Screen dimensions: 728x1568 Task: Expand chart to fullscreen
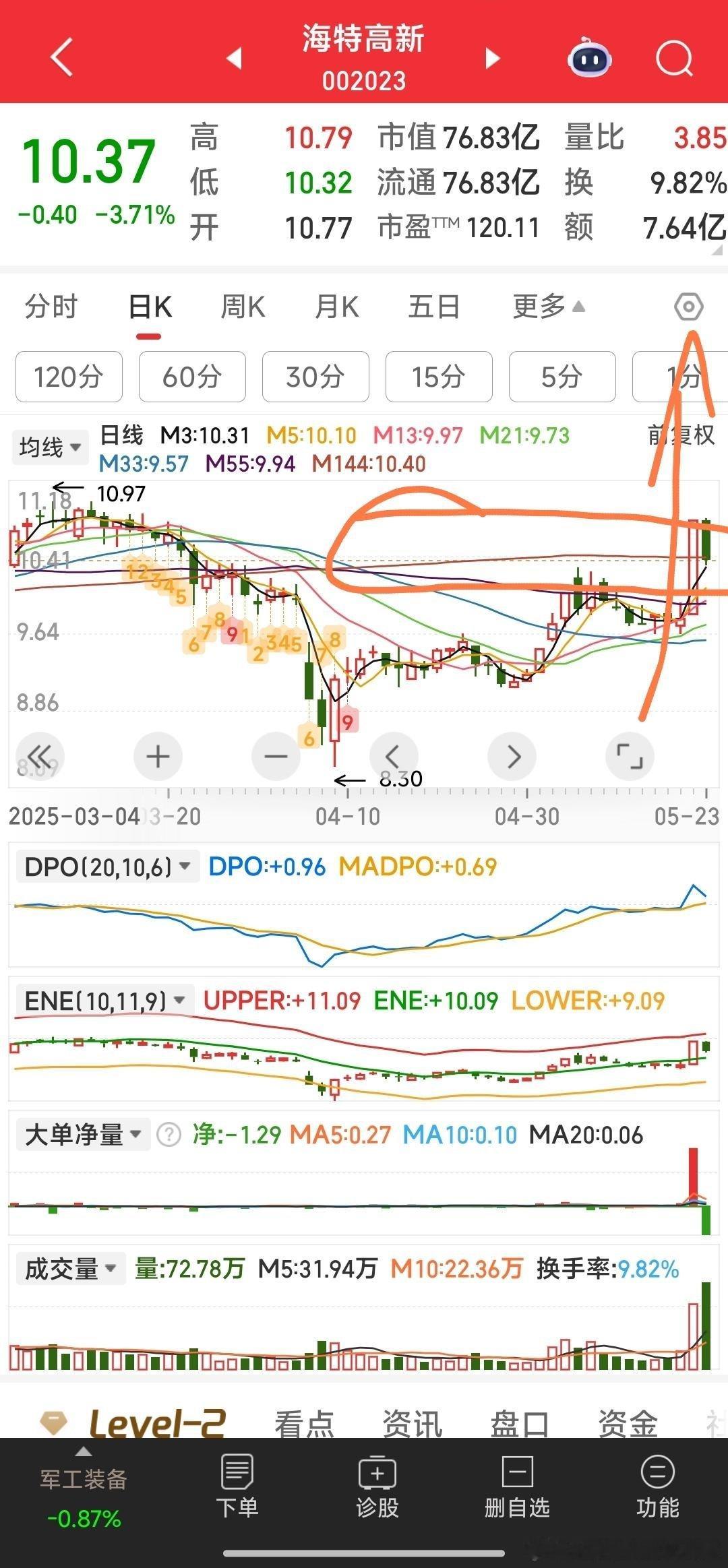click(x=630, y=757)
